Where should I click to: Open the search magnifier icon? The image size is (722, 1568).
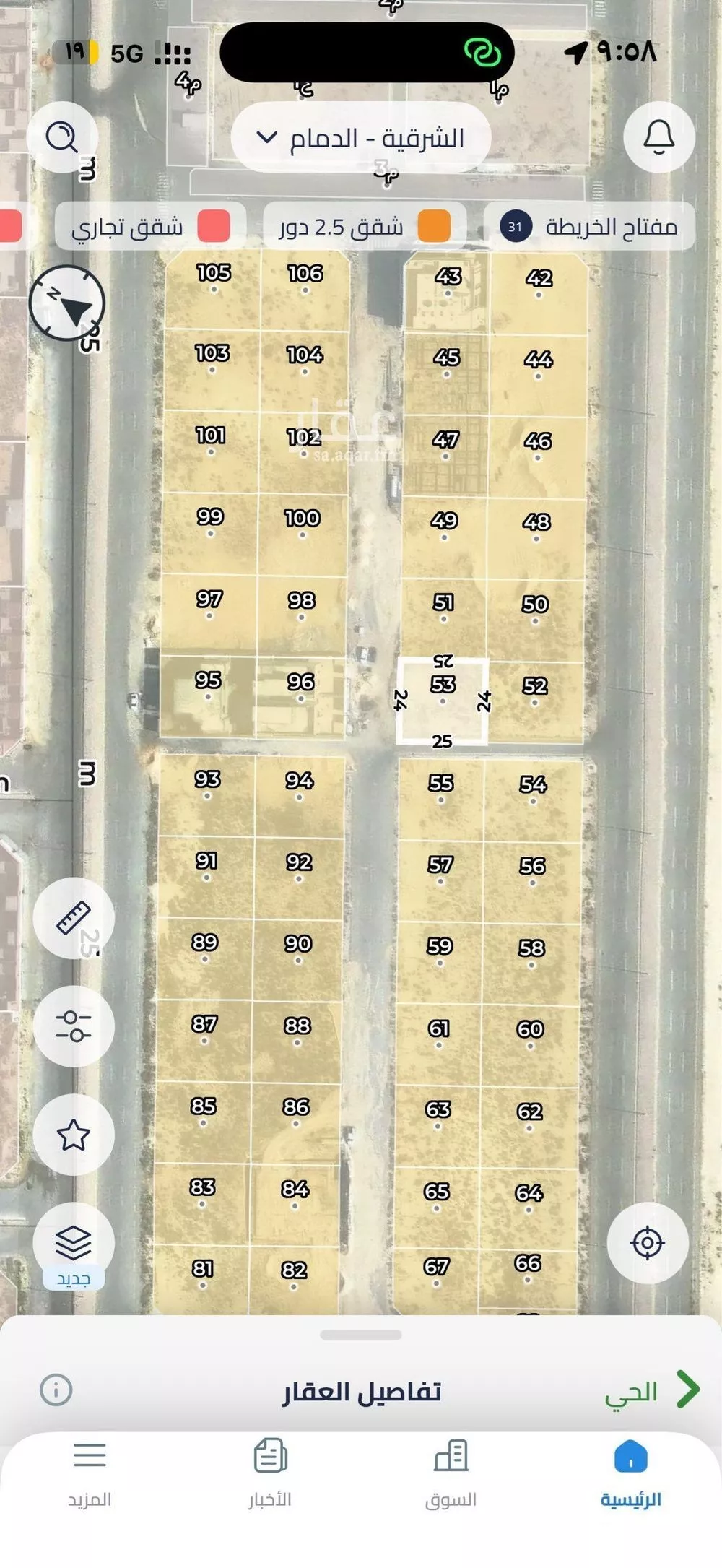(x=62, y=137)
